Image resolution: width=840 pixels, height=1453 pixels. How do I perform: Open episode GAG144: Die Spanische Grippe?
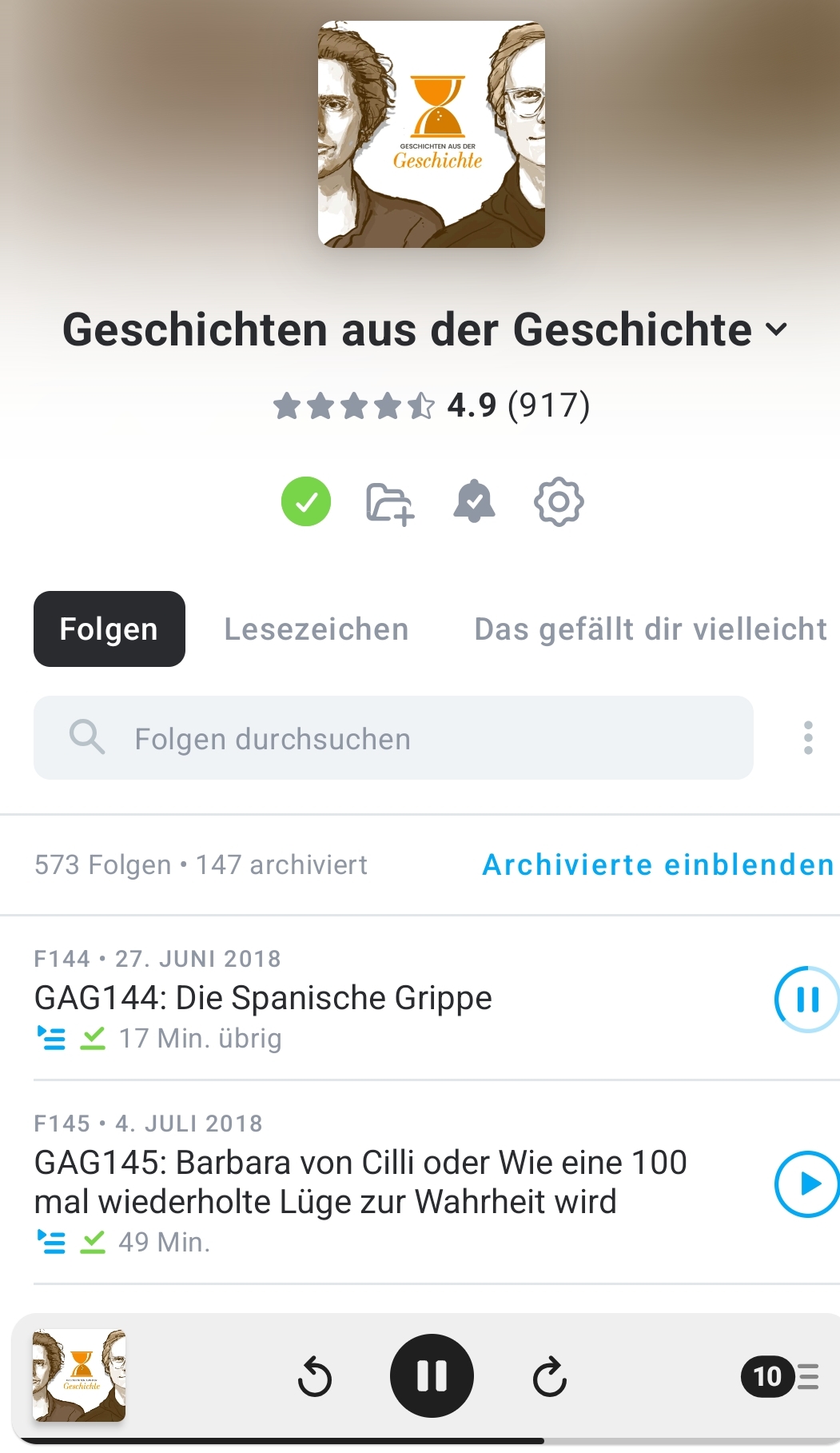pos(264,998)
